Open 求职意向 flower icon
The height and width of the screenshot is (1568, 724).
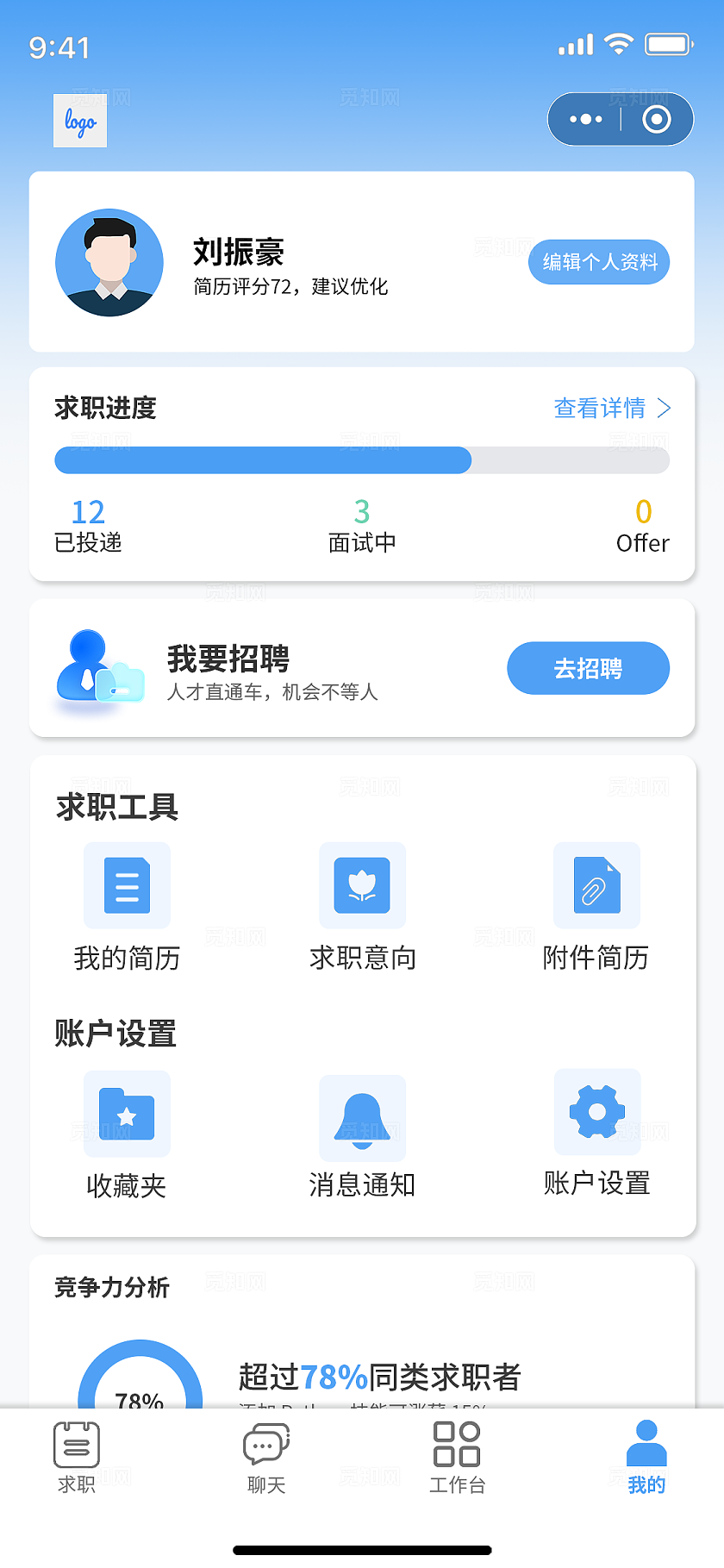tap(362, 885)
